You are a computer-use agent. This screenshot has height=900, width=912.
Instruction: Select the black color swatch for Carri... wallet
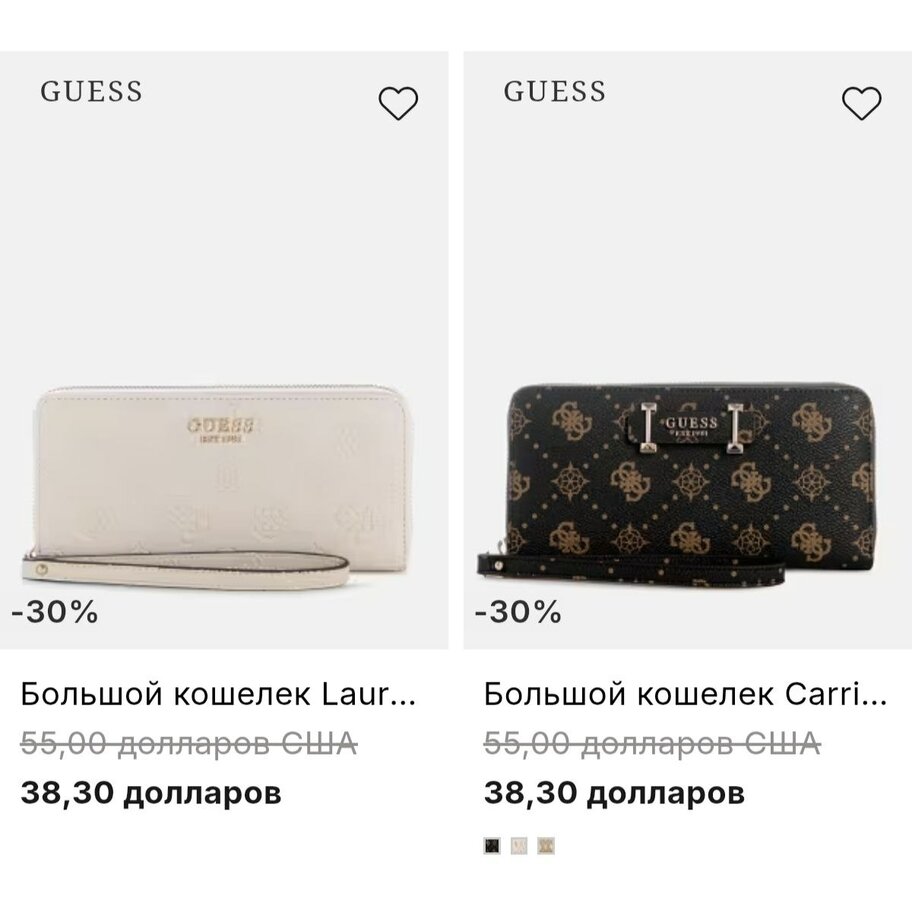tap(492, 846)
